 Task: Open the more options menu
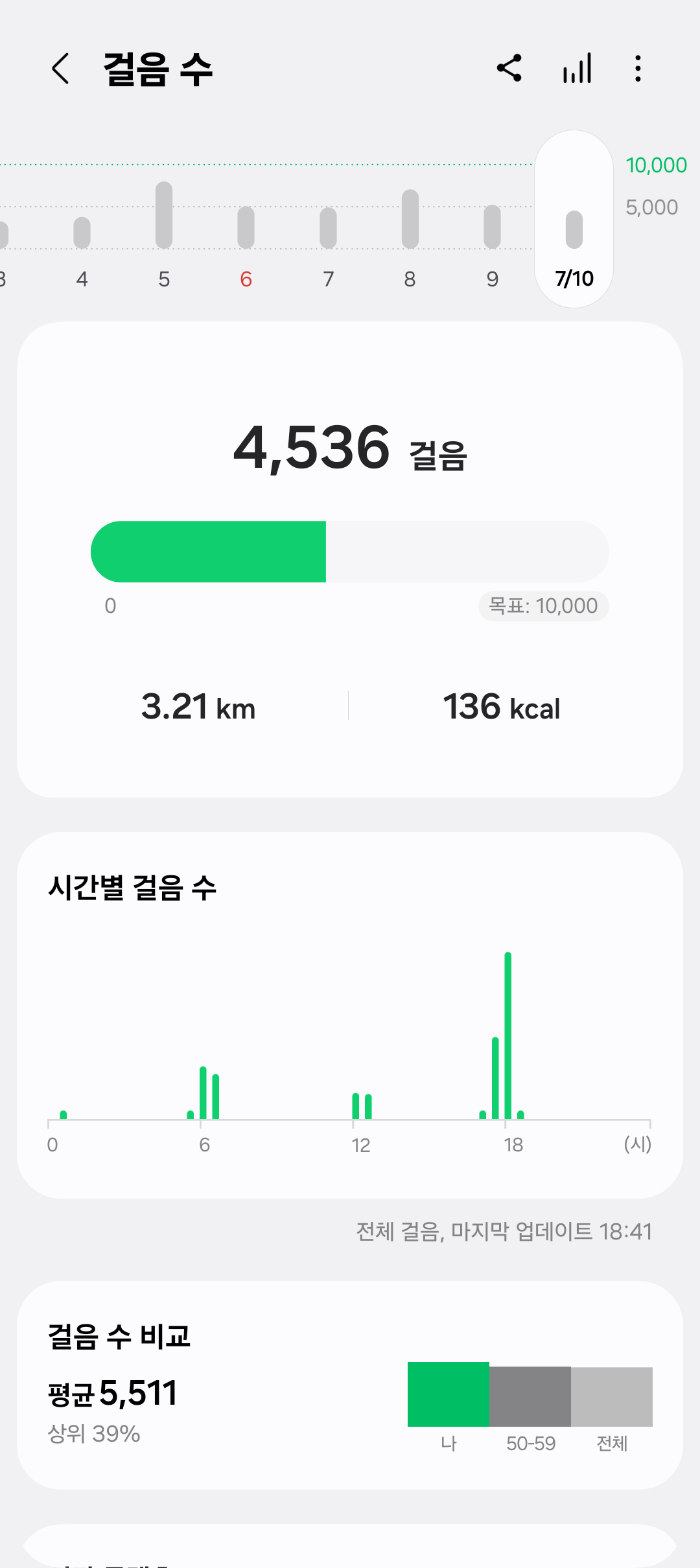coord(638,69)
